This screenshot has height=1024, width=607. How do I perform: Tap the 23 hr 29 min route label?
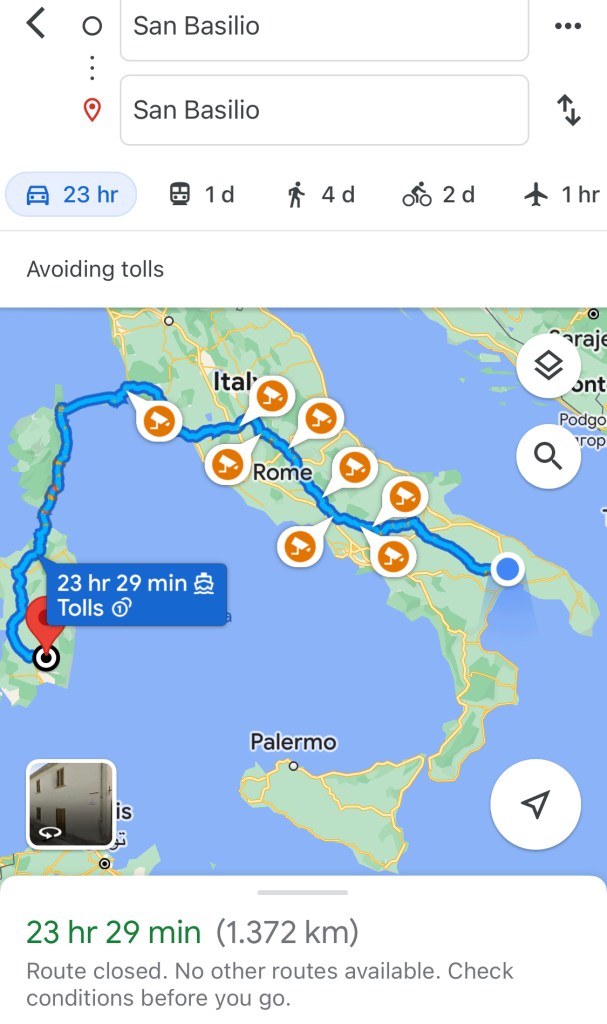135,595
